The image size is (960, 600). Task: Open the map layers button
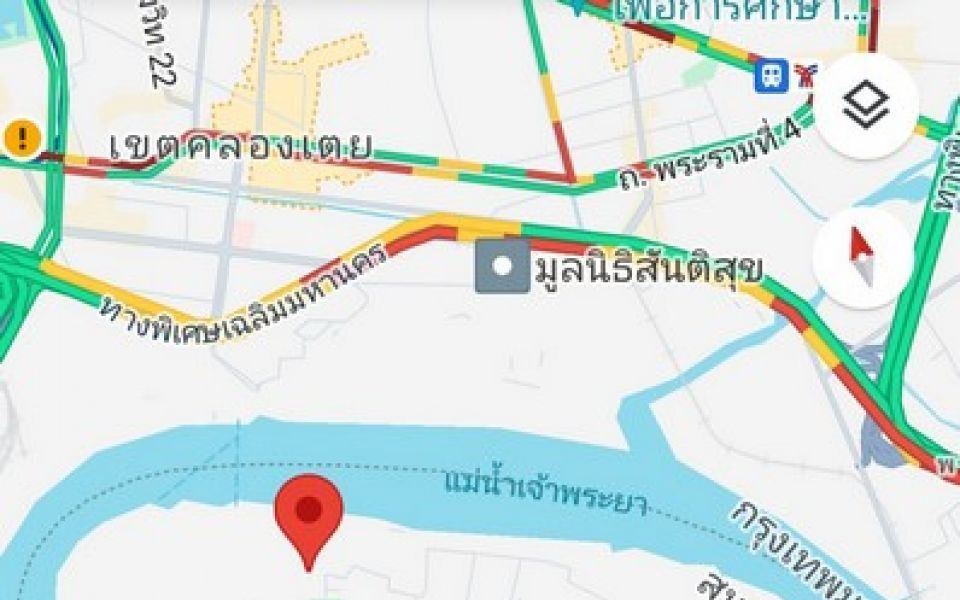(x=865, y=106)
